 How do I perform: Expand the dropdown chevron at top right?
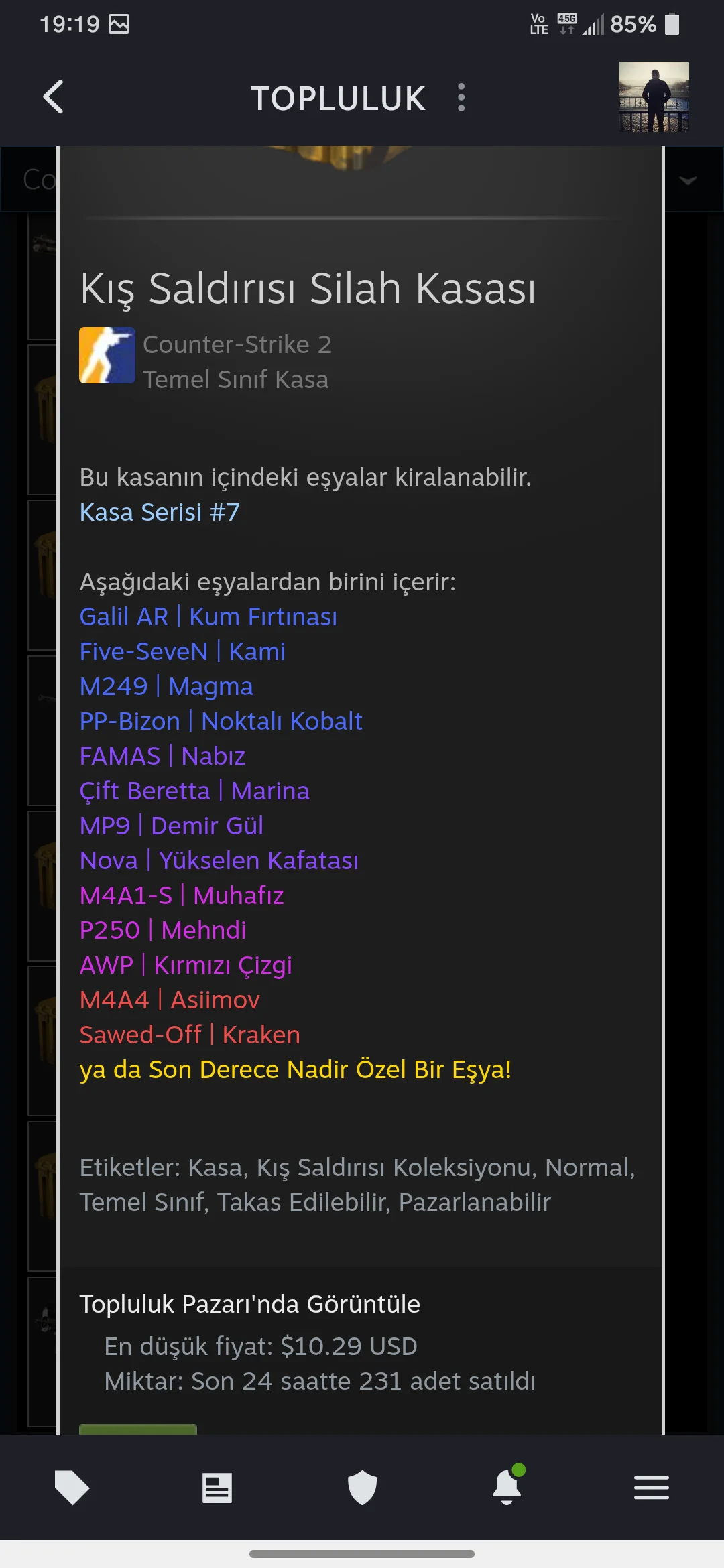pos(688,180)
